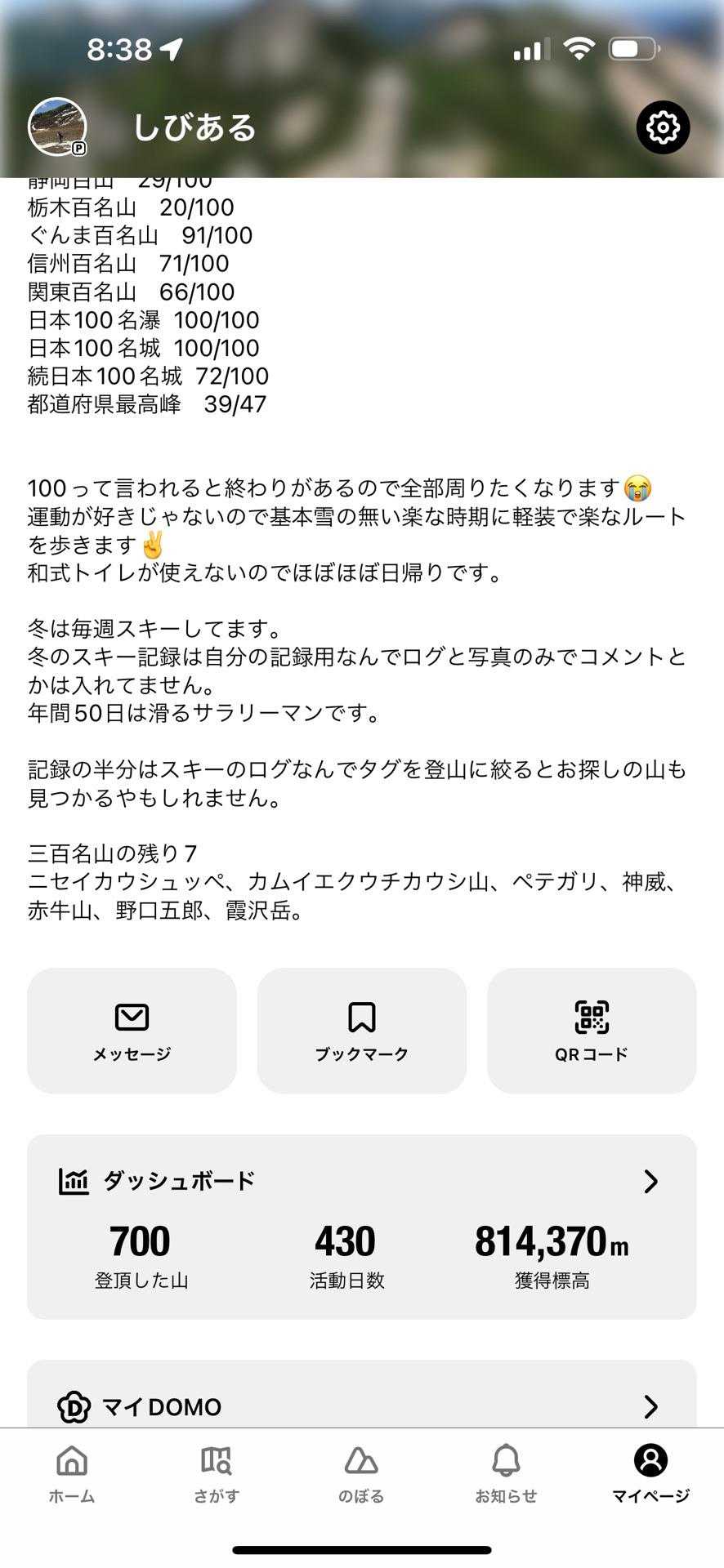724x1568 pixels.
Task: Switch to the さがす tab
Action: (x=217, y=1474)
